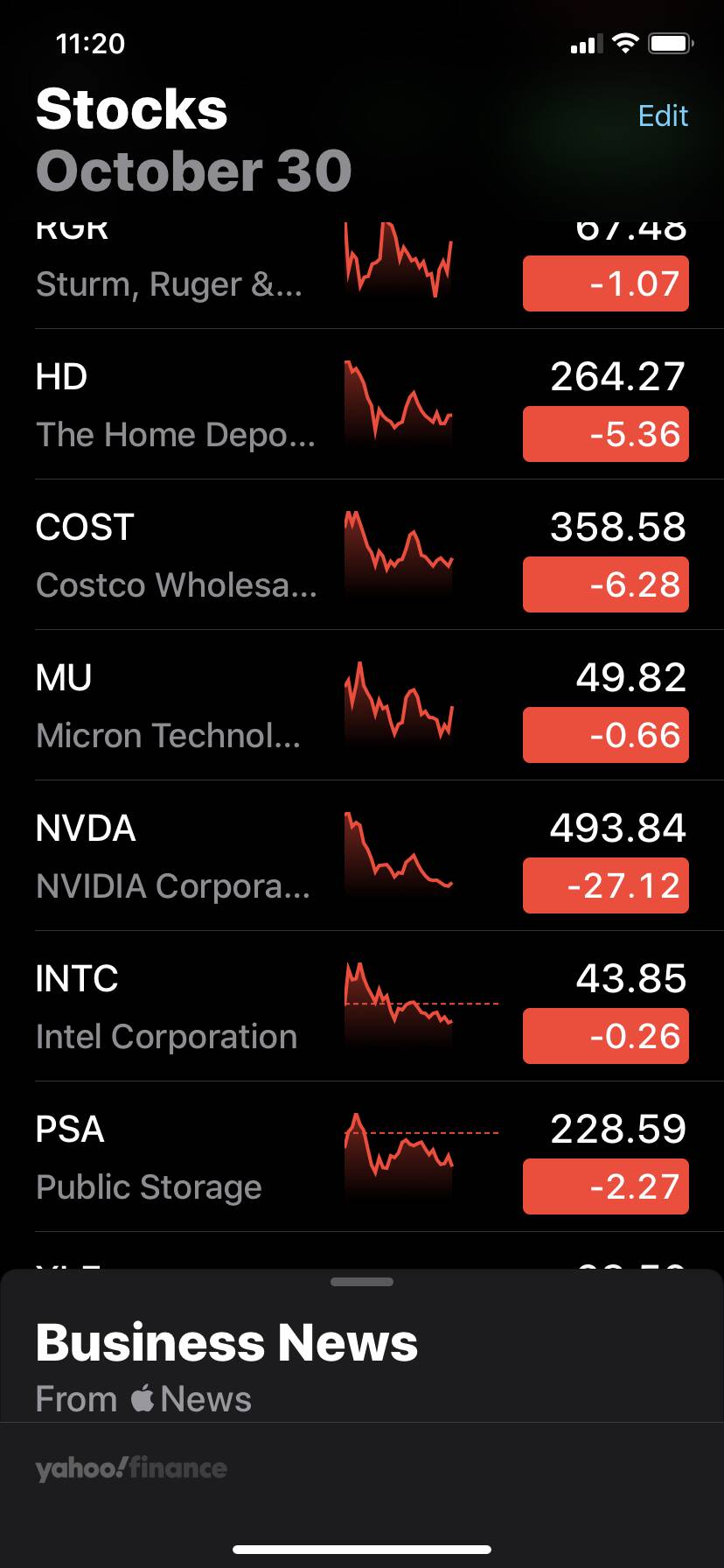The width and height of the screenshot is (724, 1568).
Task: View Public Storage (PSA) details
Action: point(175,1157)
